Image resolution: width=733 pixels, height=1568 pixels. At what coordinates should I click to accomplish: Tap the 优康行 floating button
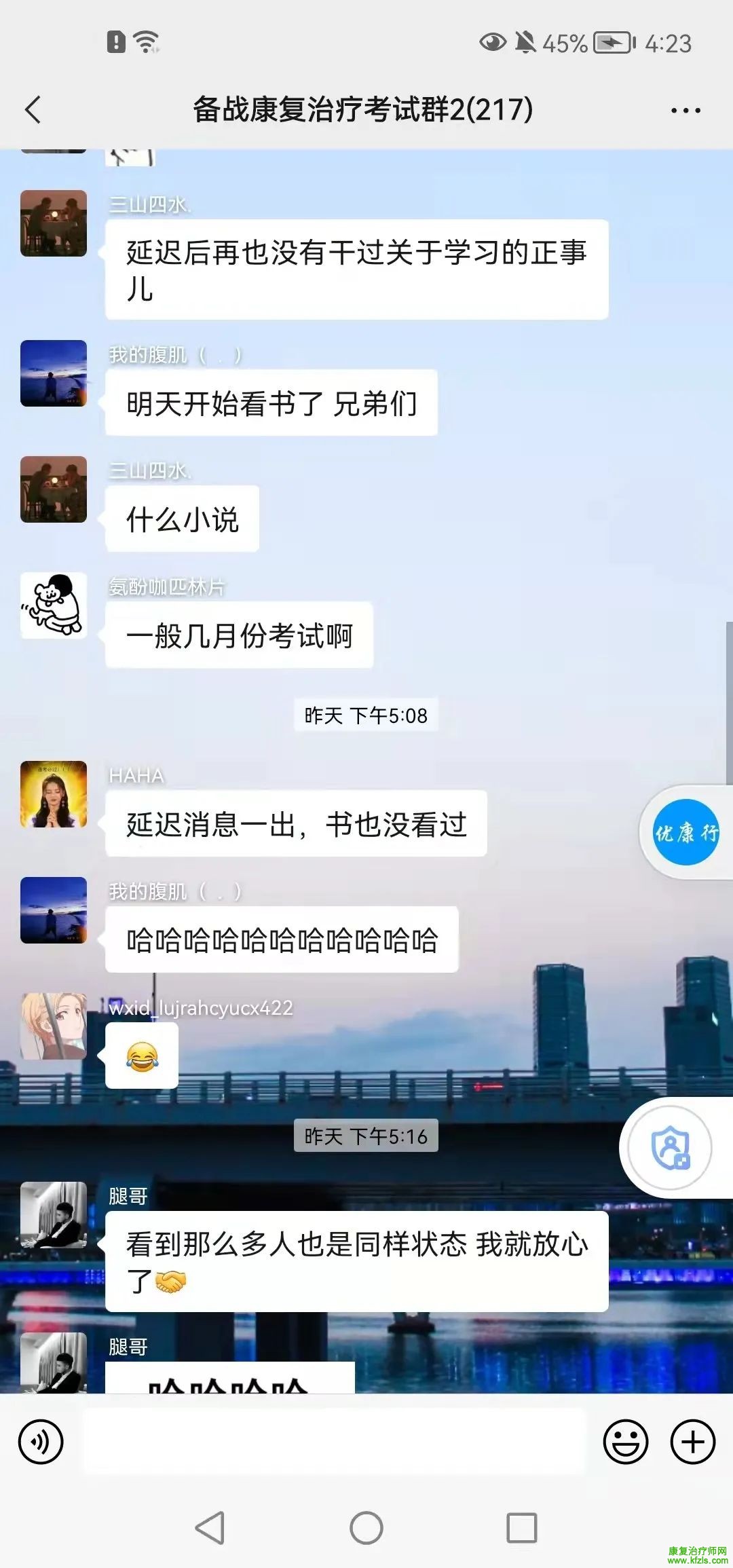[685, 832]
